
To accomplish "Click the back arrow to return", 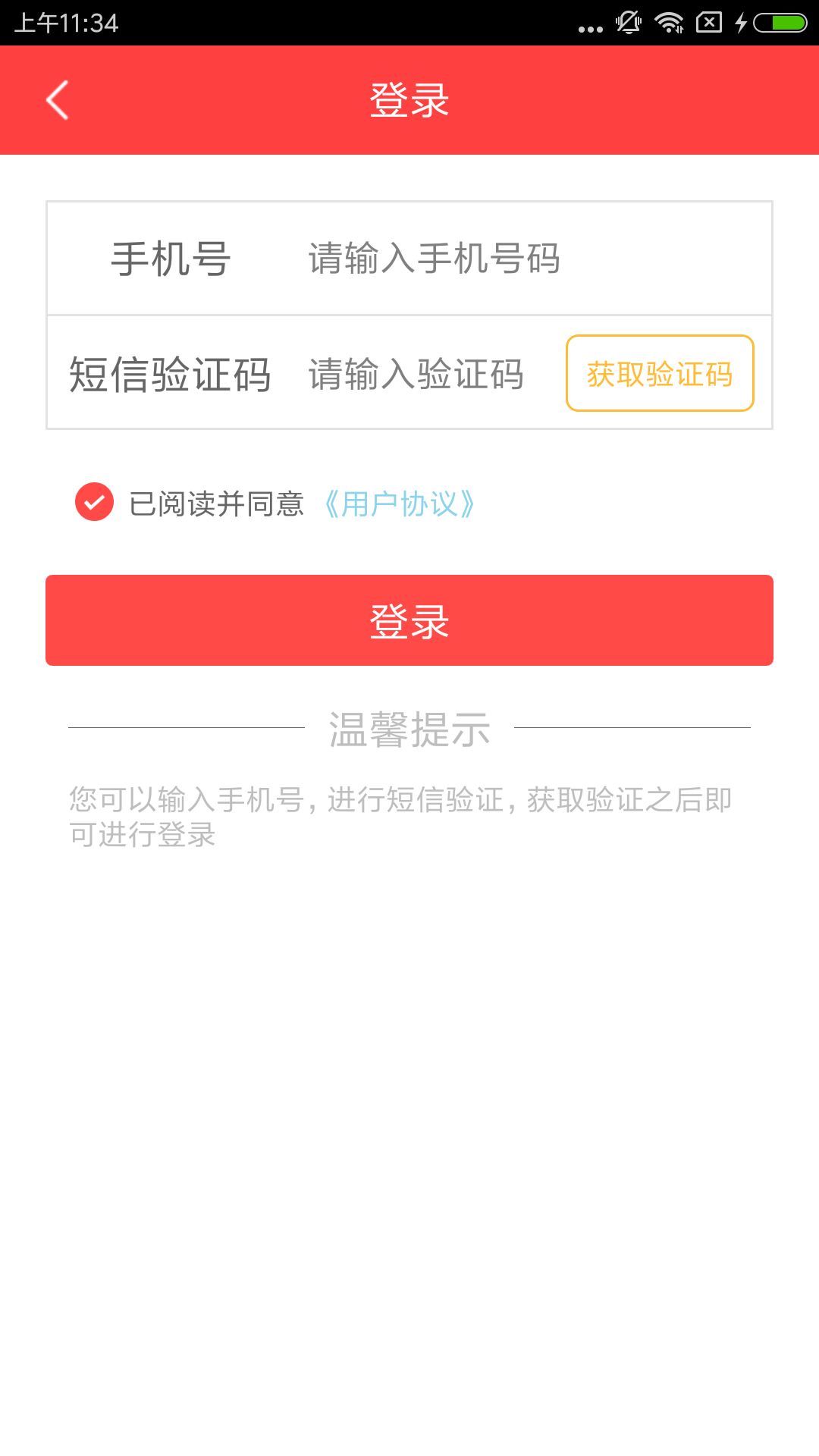I will 57,99.
